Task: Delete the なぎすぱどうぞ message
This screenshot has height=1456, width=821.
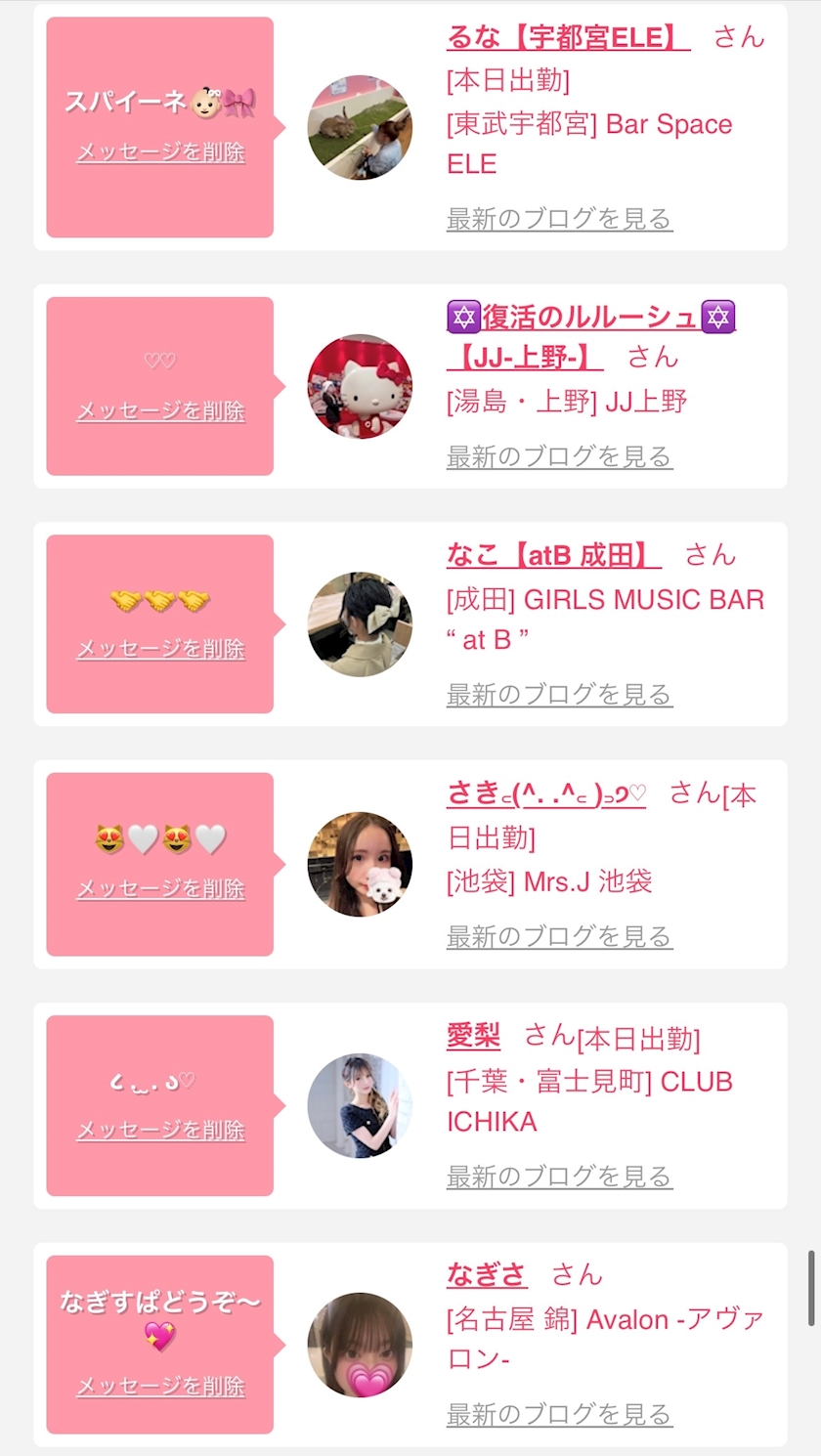Action: click(160, 1386)
